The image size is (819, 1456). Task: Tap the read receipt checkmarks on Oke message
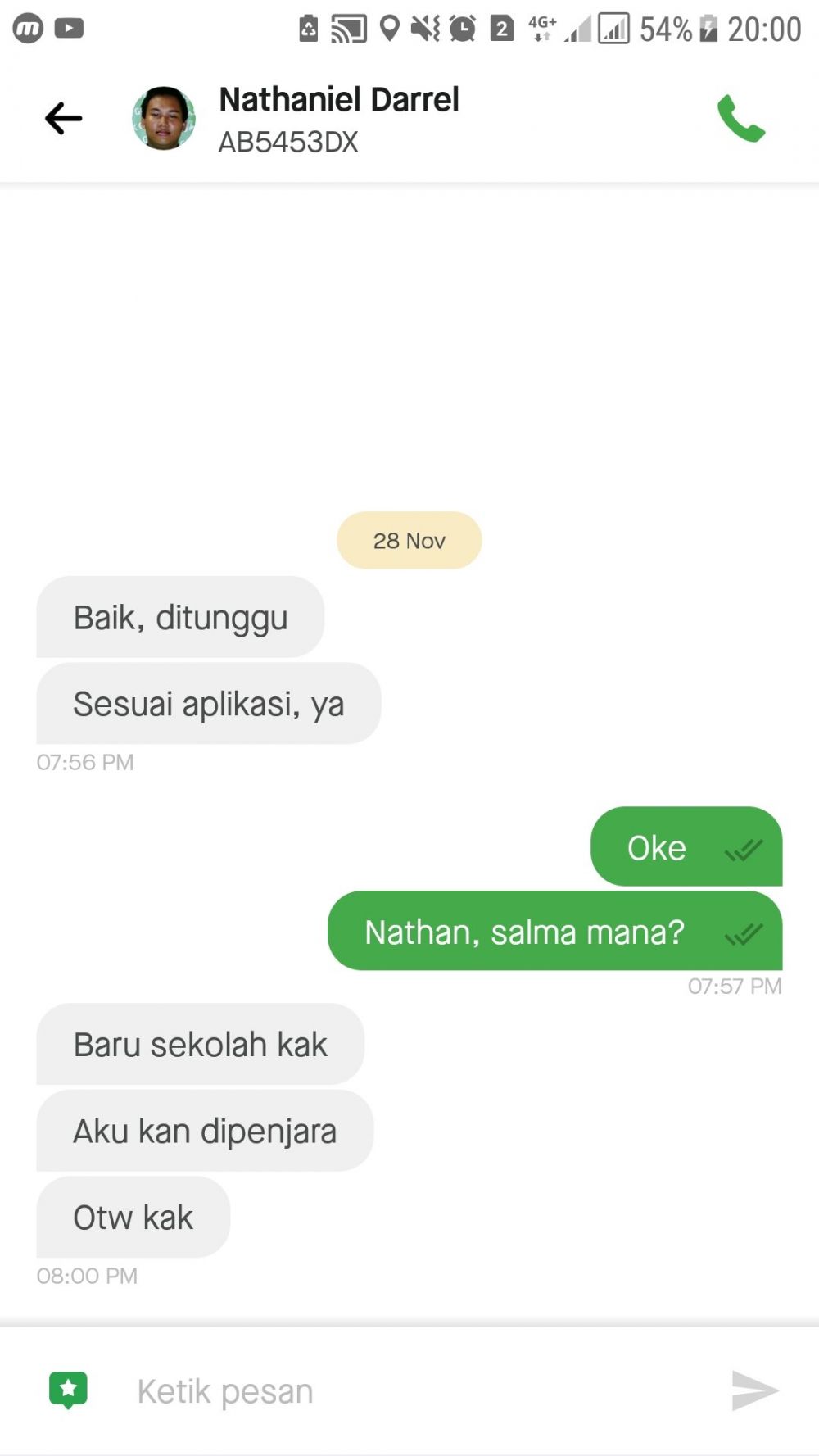pos(742,850)
